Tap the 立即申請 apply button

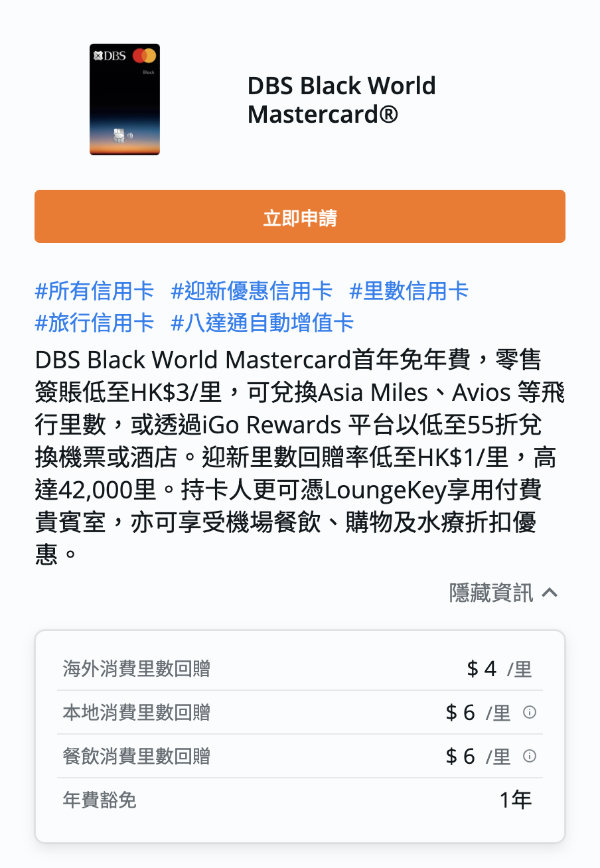[x=300, y=217]
